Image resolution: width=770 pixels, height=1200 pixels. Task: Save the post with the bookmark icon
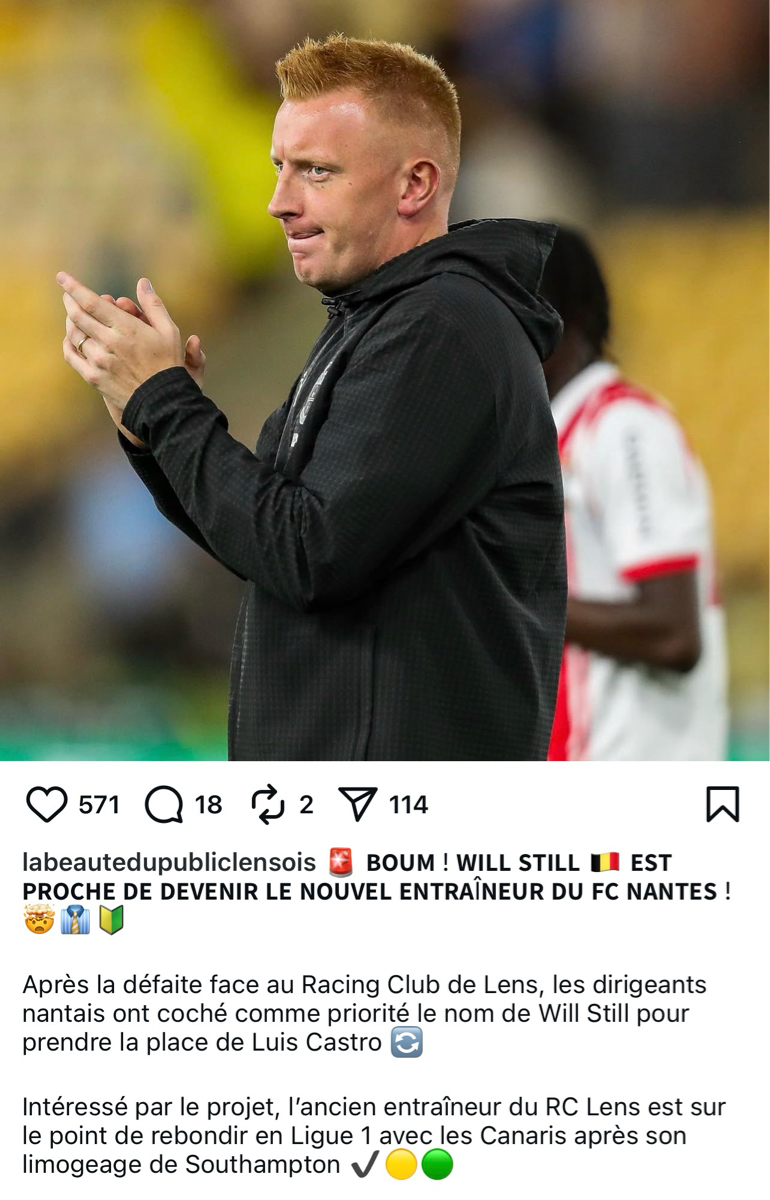pos(722,804)
